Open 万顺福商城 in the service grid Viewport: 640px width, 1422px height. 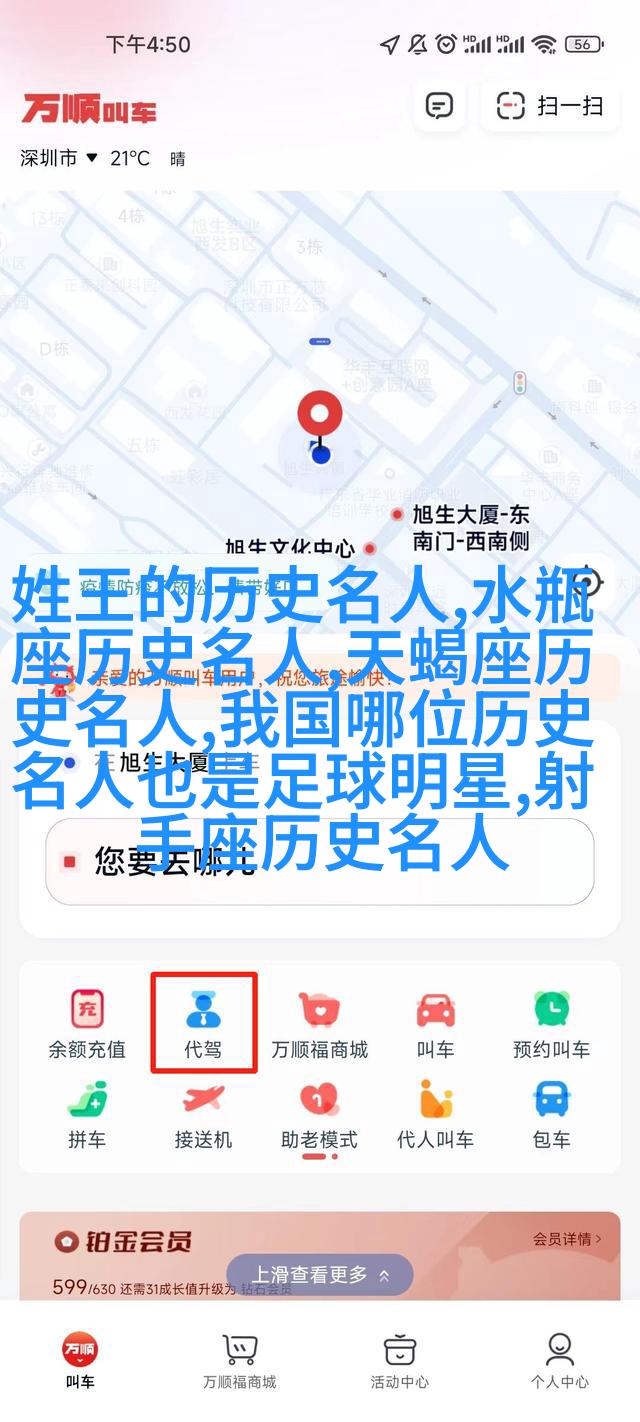[x=319, y=1023]
